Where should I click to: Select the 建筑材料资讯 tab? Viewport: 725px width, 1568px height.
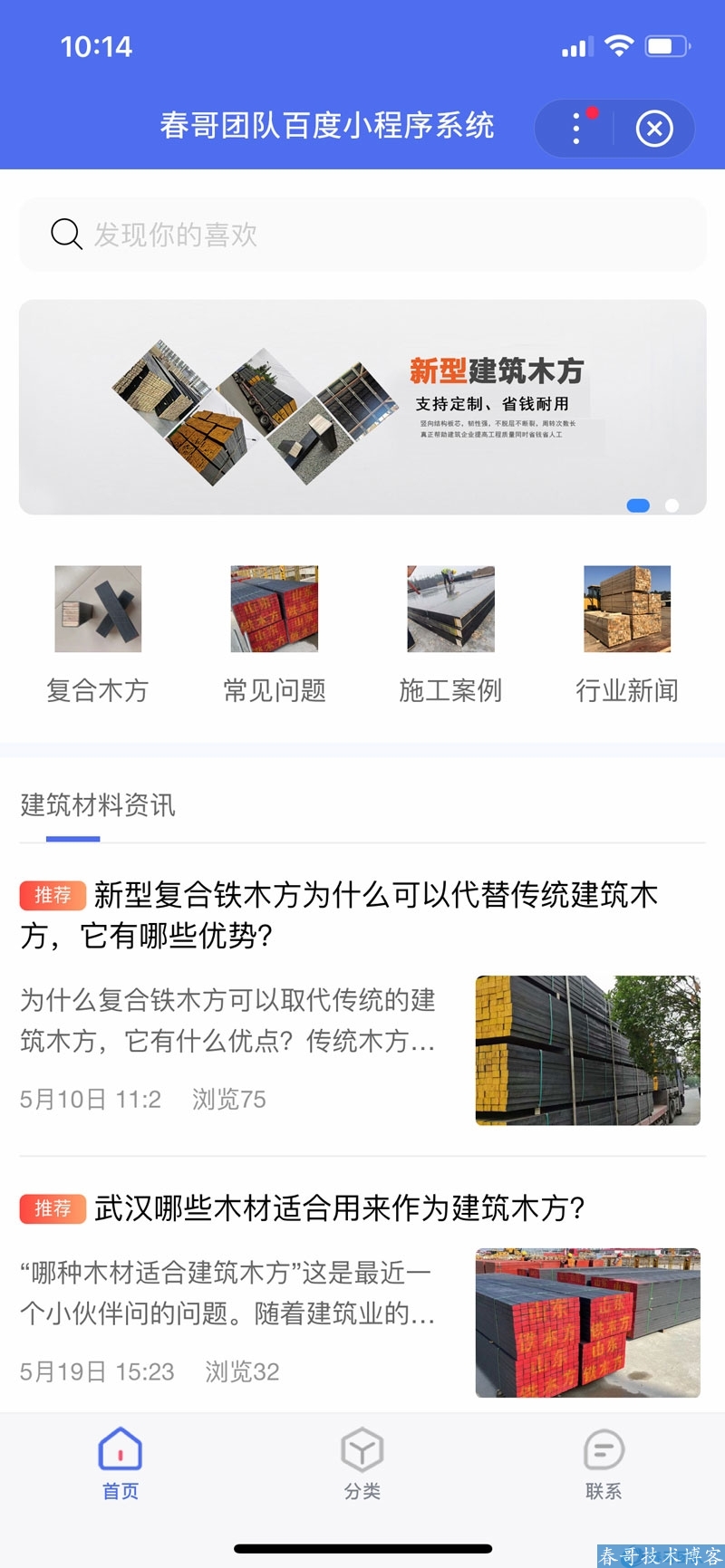click(x=98, y=805)
